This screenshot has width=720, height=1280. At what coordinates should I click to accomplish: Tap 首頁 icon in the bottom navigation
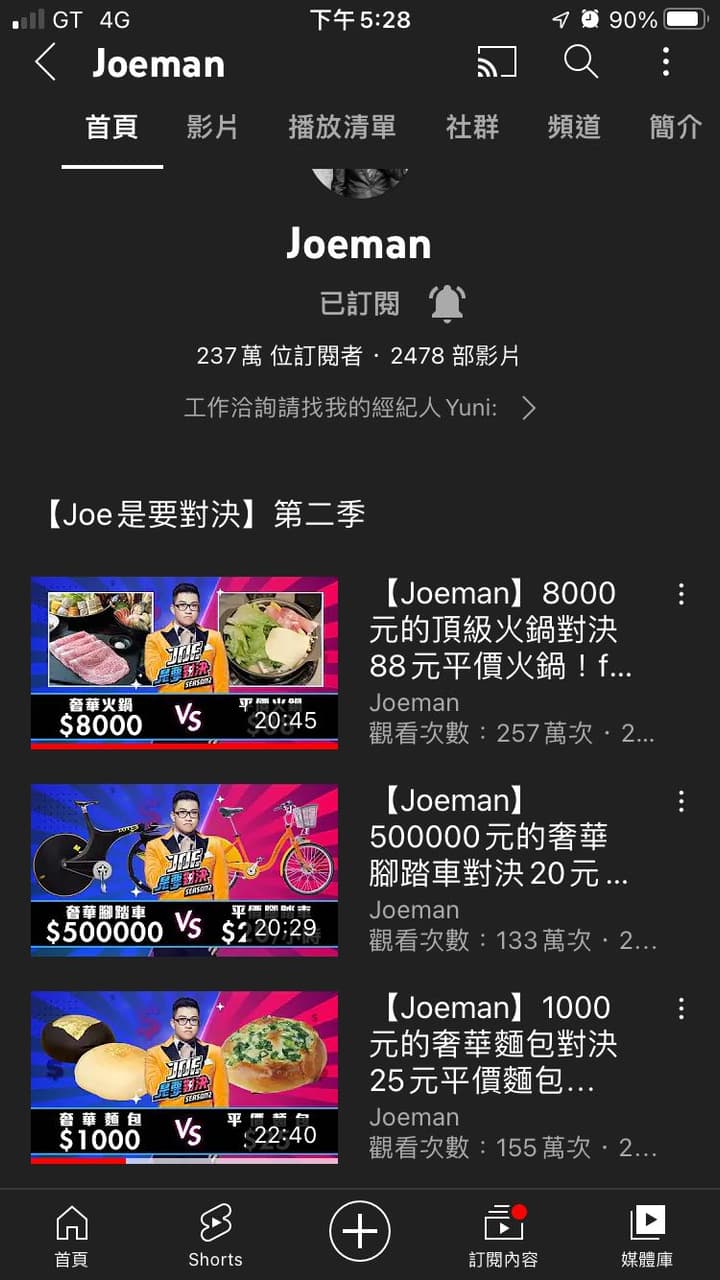71,1232
